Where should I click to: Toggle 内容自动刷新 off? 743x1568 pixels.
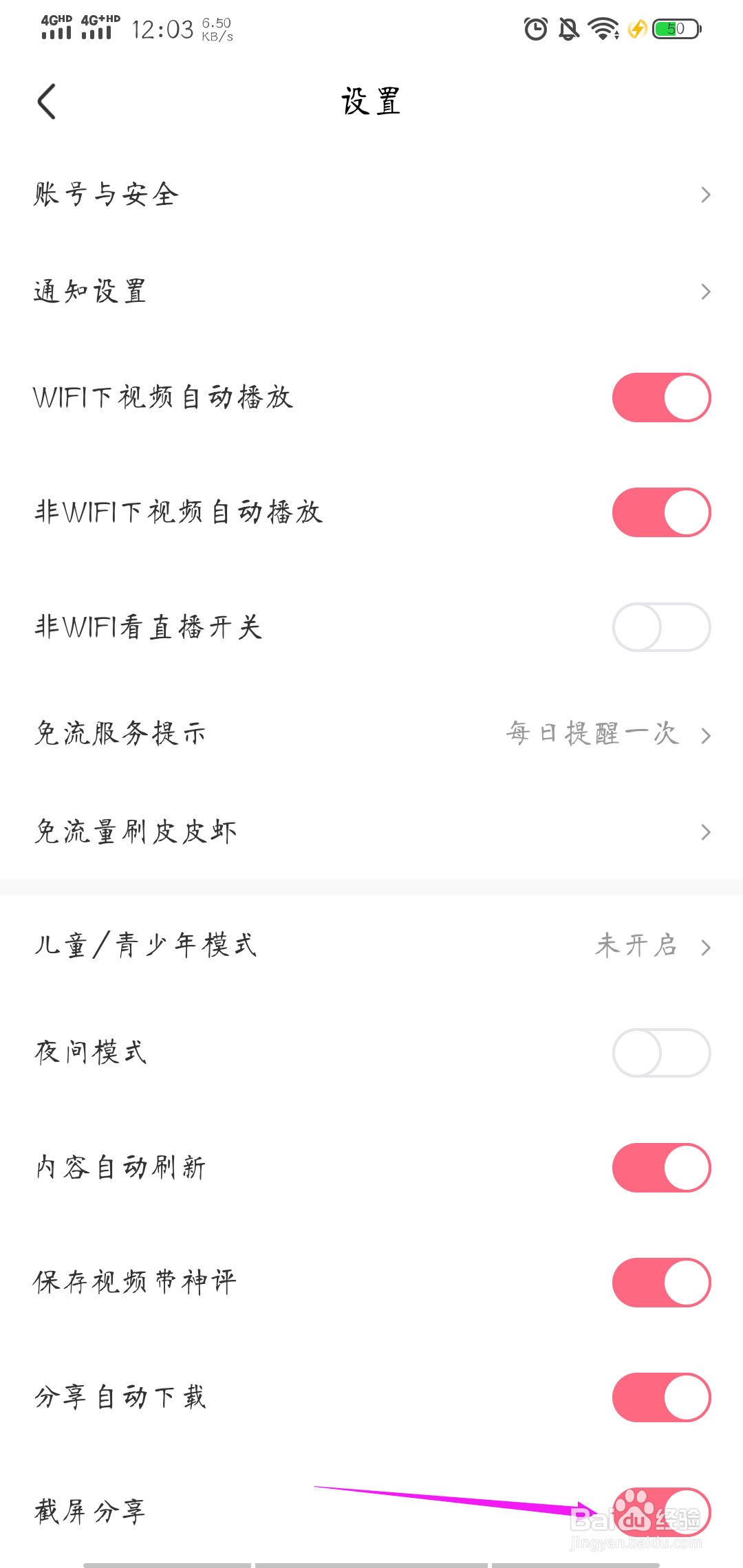click(x=661, y=1168)
